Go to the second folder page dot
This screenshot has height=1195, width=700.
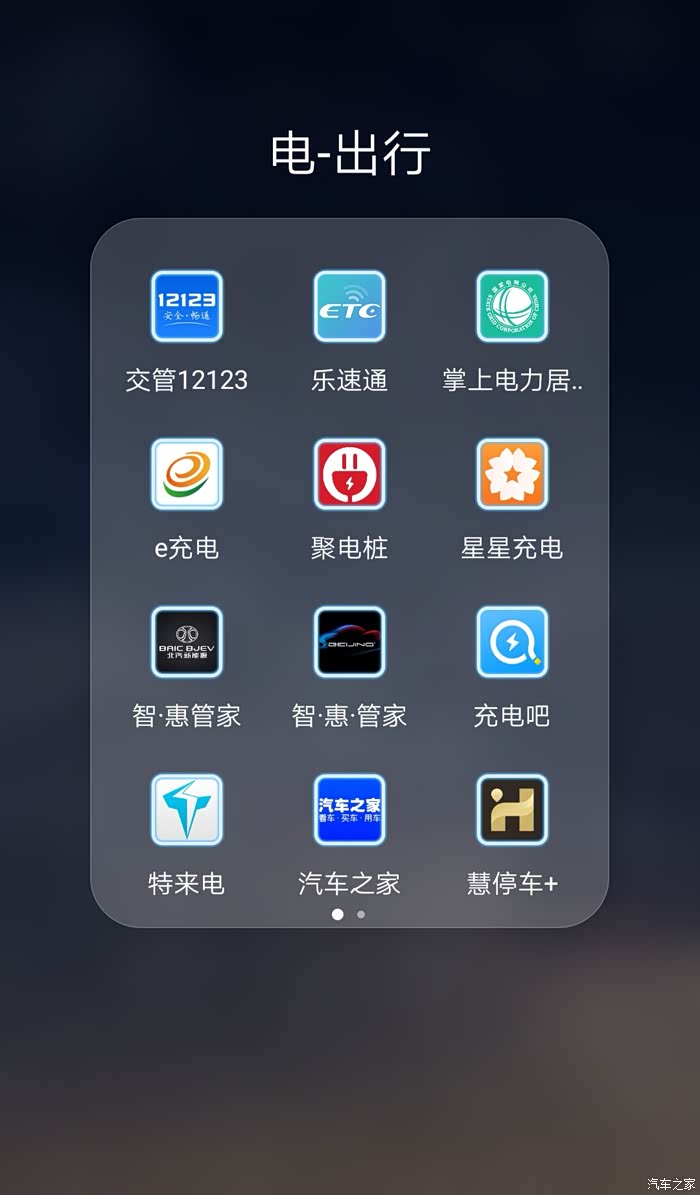361,914
